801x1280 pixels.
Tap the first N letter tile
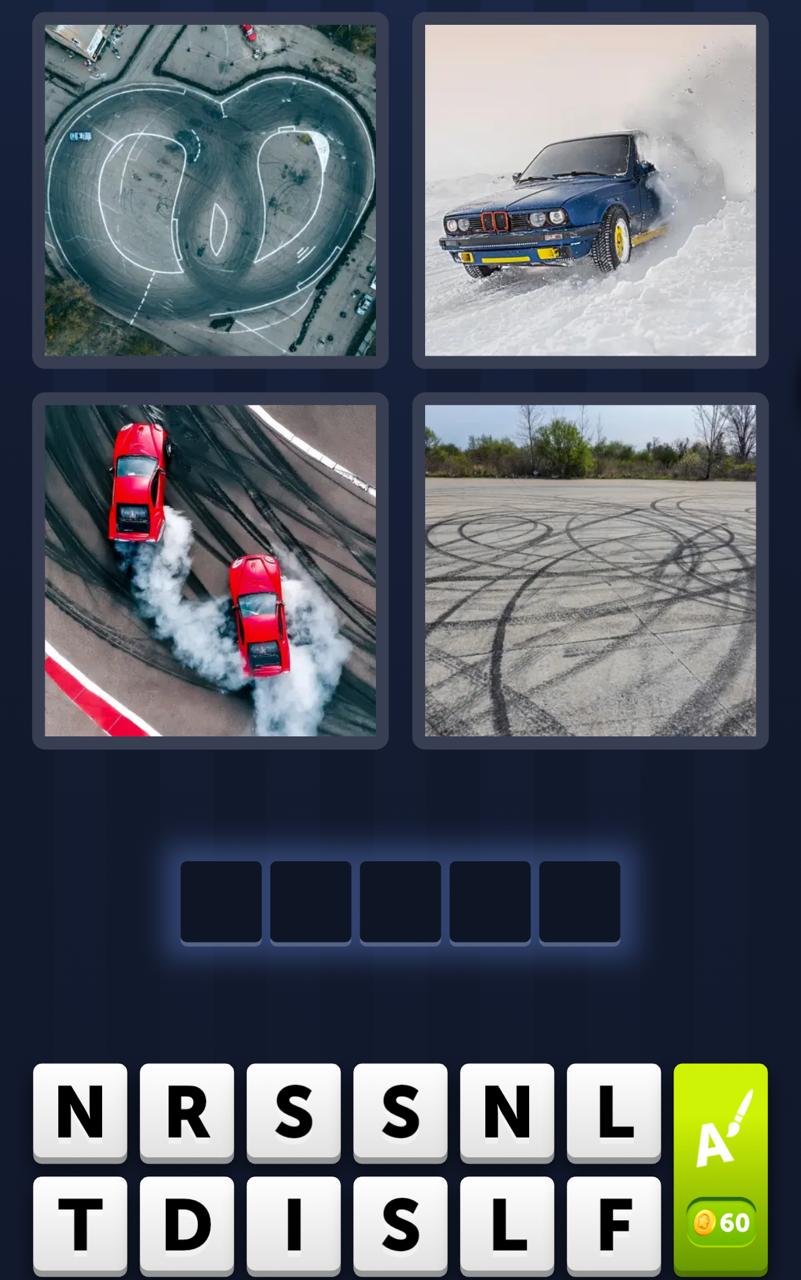(80, 1113)
